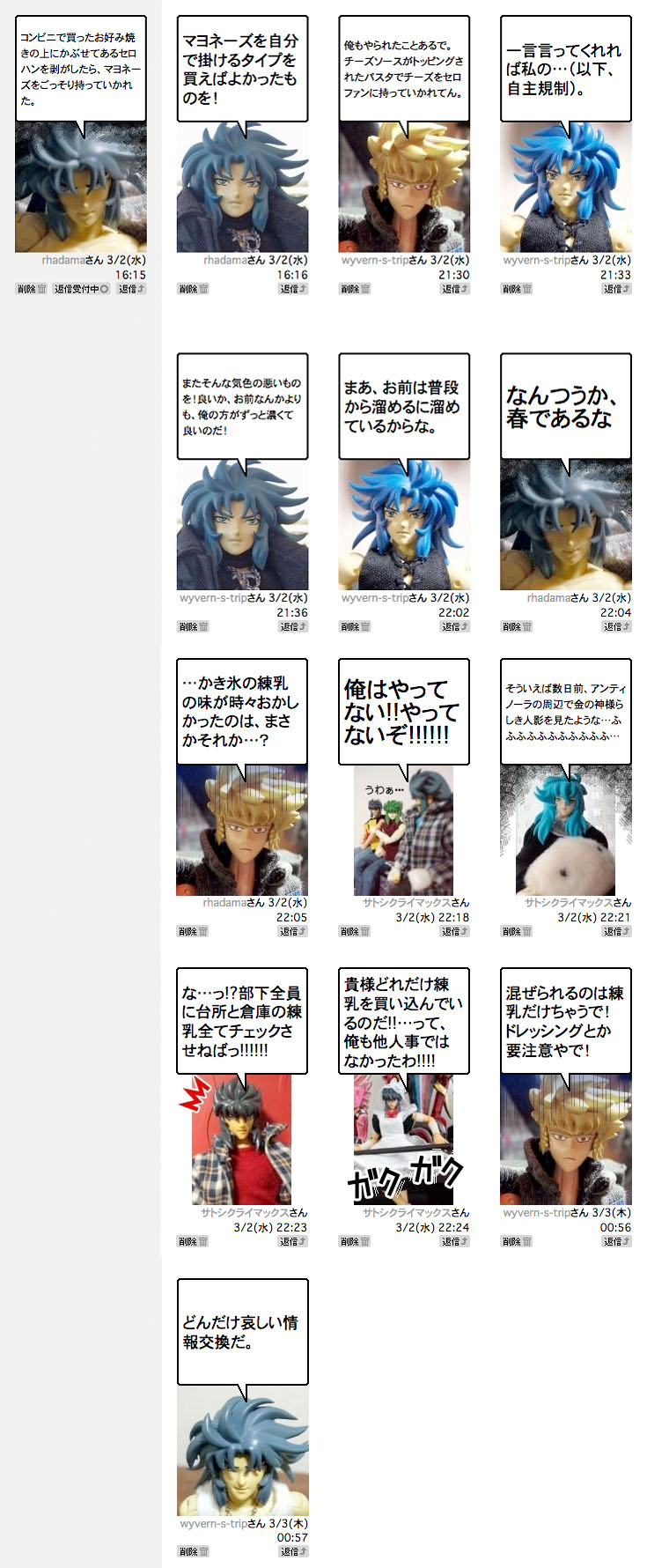This screenshot has height=1568, width=647.
Task: Delete サトシクライマックス's 22:21 comment
Action: [518, 931]
